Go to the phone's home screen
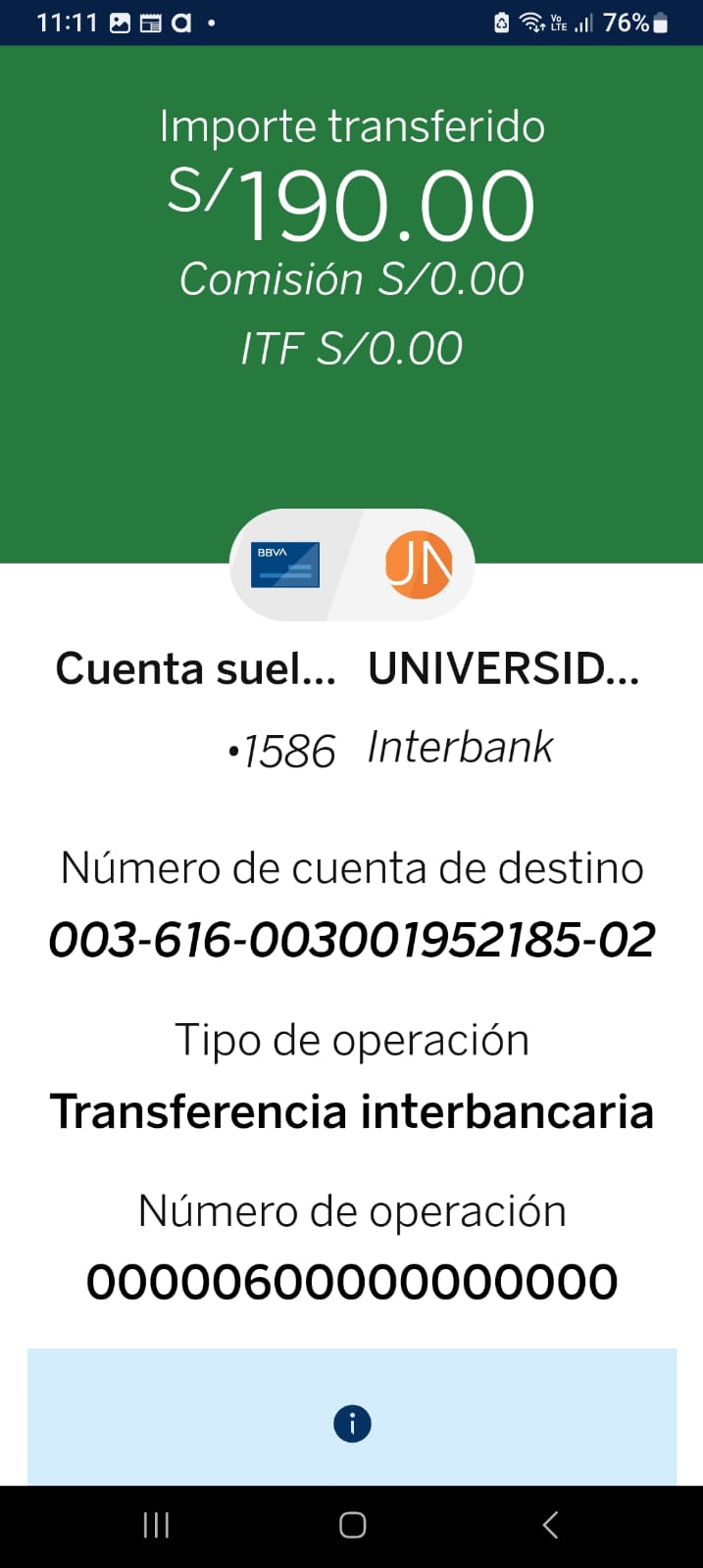The height and width of the screenshot is (1568, 703). click(x=352, y=1525)
